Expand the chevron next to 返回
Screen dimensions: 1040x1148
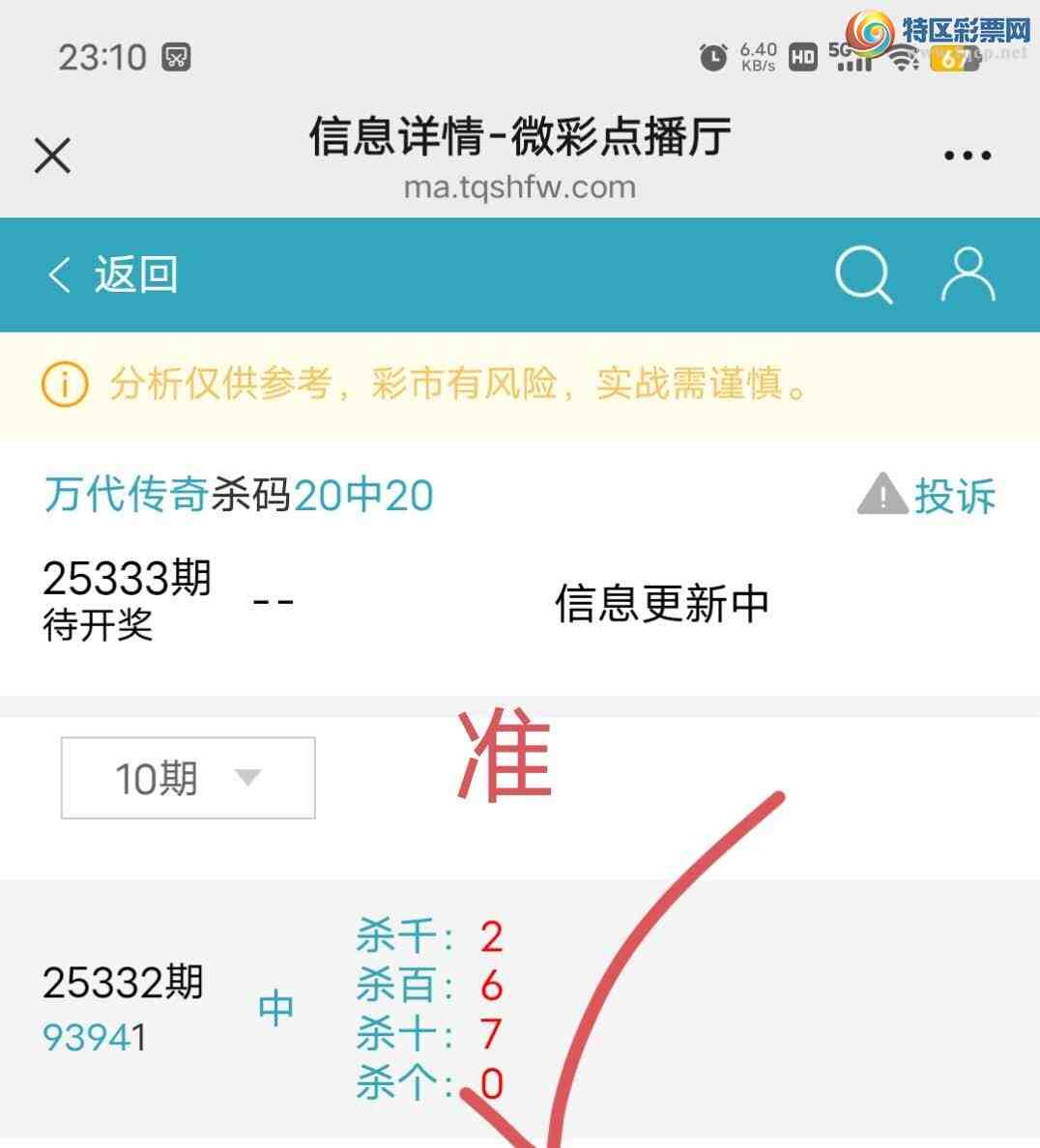58,273
